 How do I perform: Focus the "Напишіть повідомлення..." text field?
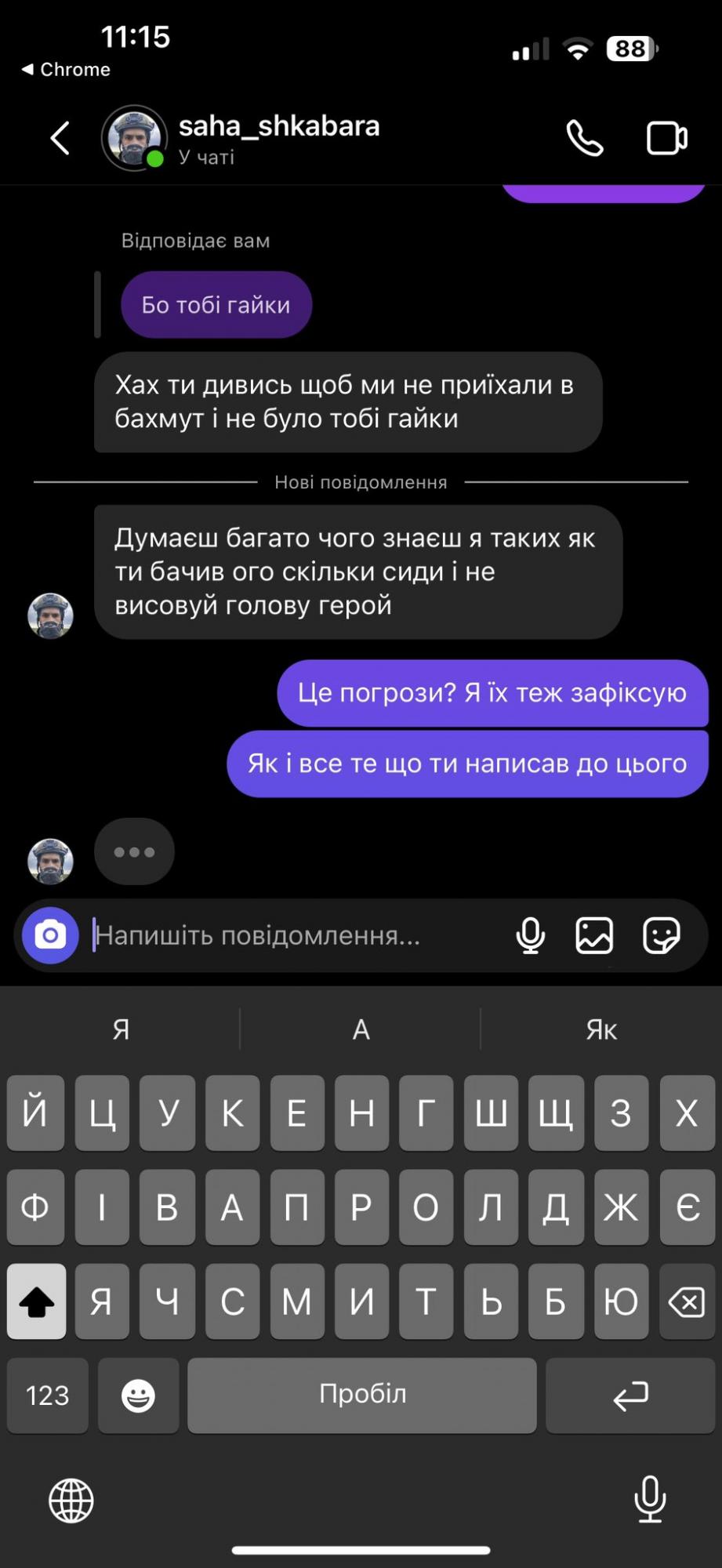298,935
